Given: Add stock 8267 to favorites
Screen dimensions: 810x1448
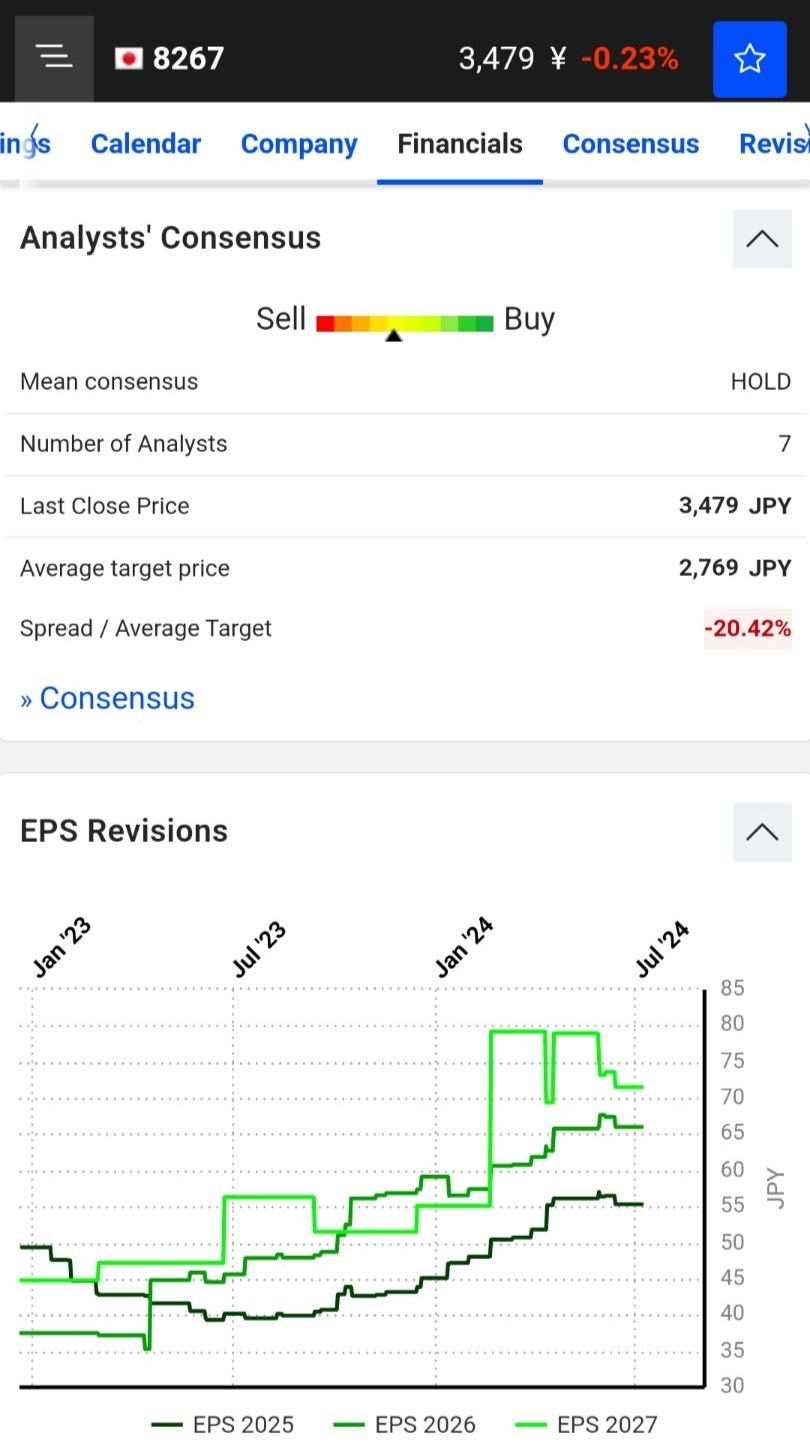Looking at the screenshot, I should tap(749, 59).
